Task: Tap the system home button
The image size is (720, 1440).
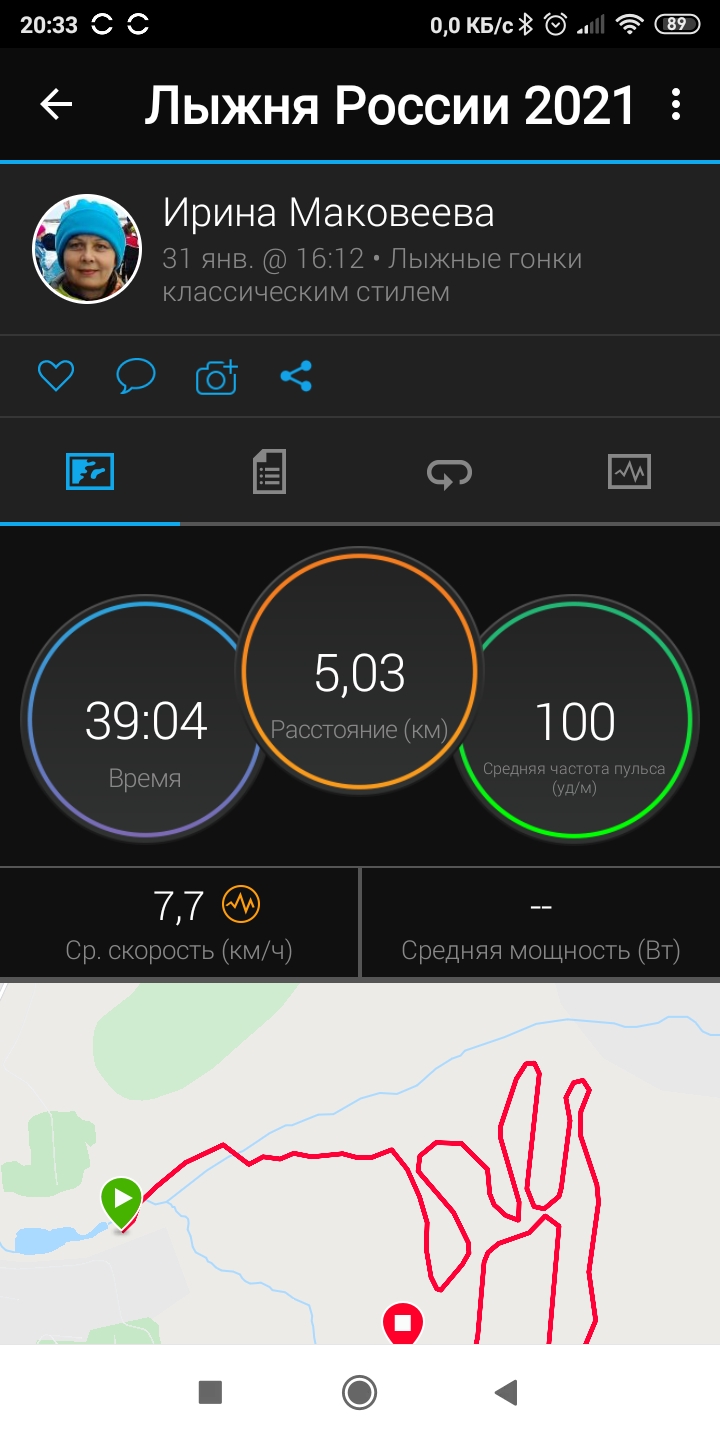Action: tap(359, 1392)
